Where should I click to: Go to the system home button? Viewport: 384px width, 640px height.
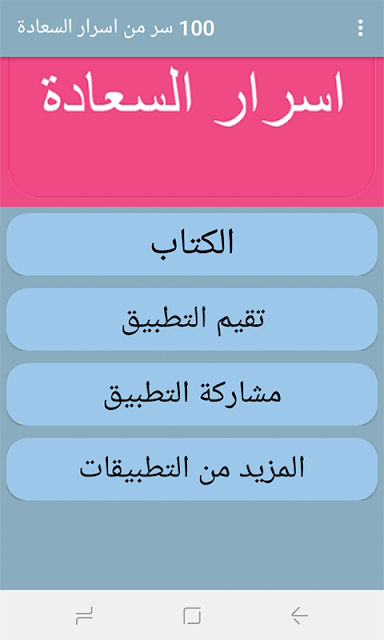click(x=192, y=615)
